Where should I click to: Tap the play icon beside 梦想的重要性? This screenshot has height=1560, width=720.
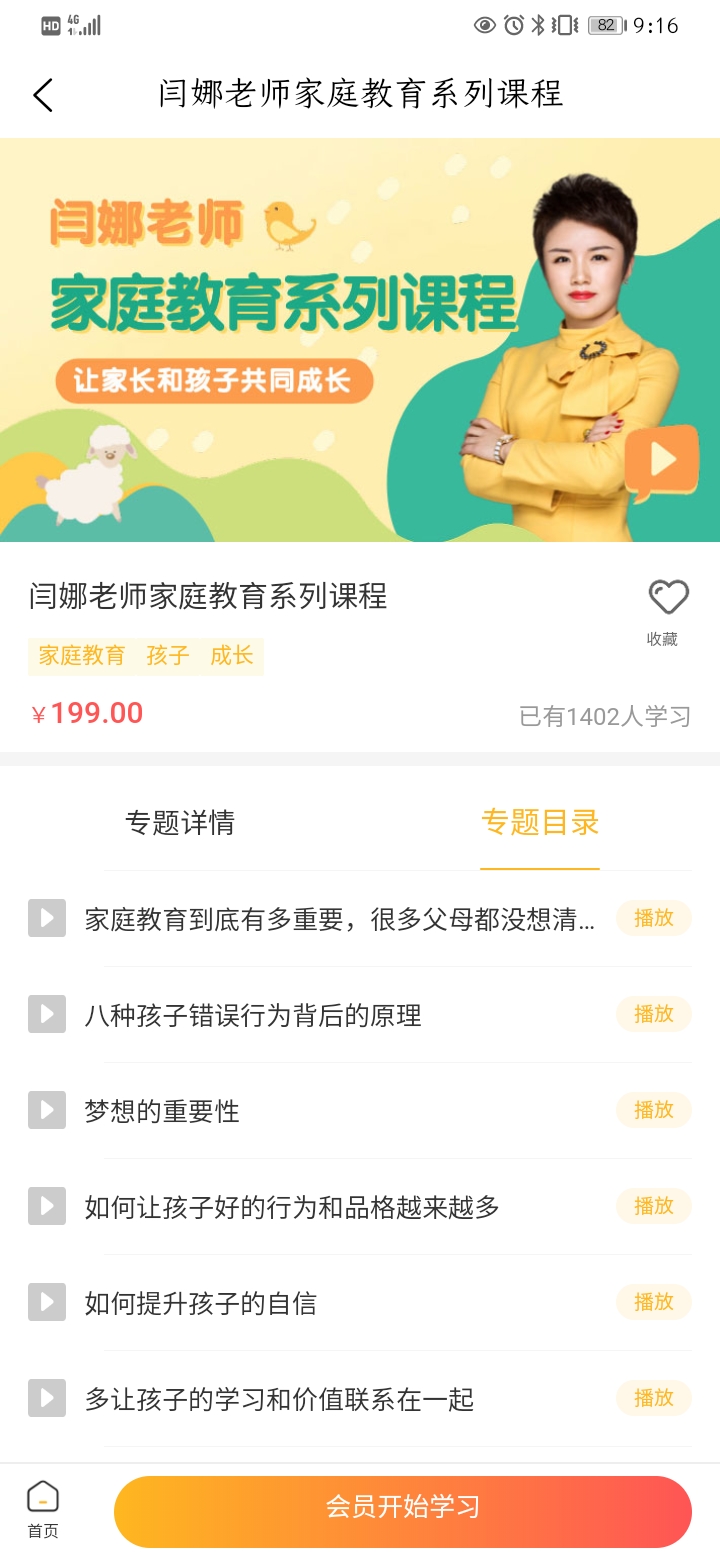(x=46, y=1110)
